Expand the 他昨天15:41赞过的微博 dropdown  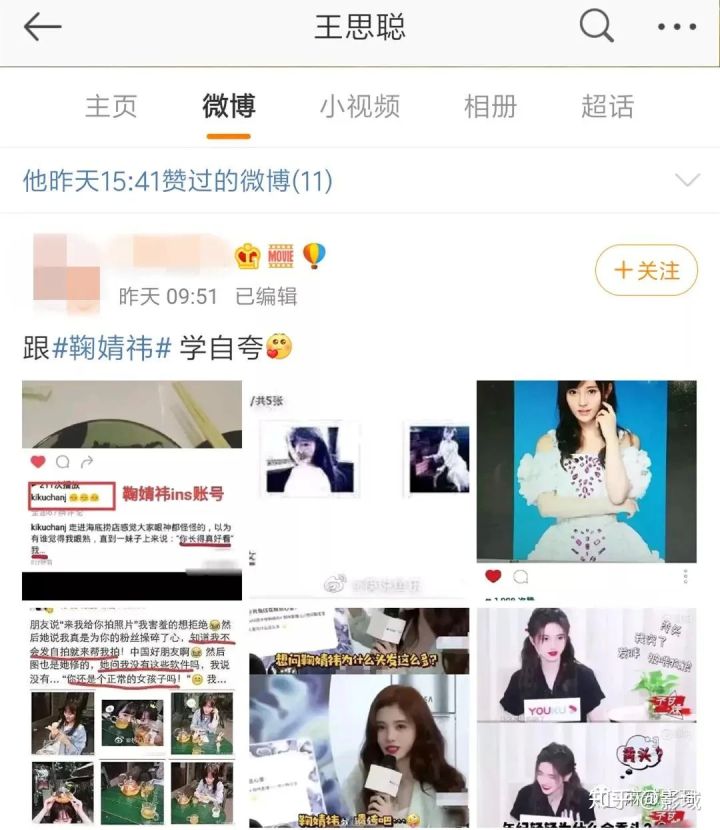tap(686, 181)
